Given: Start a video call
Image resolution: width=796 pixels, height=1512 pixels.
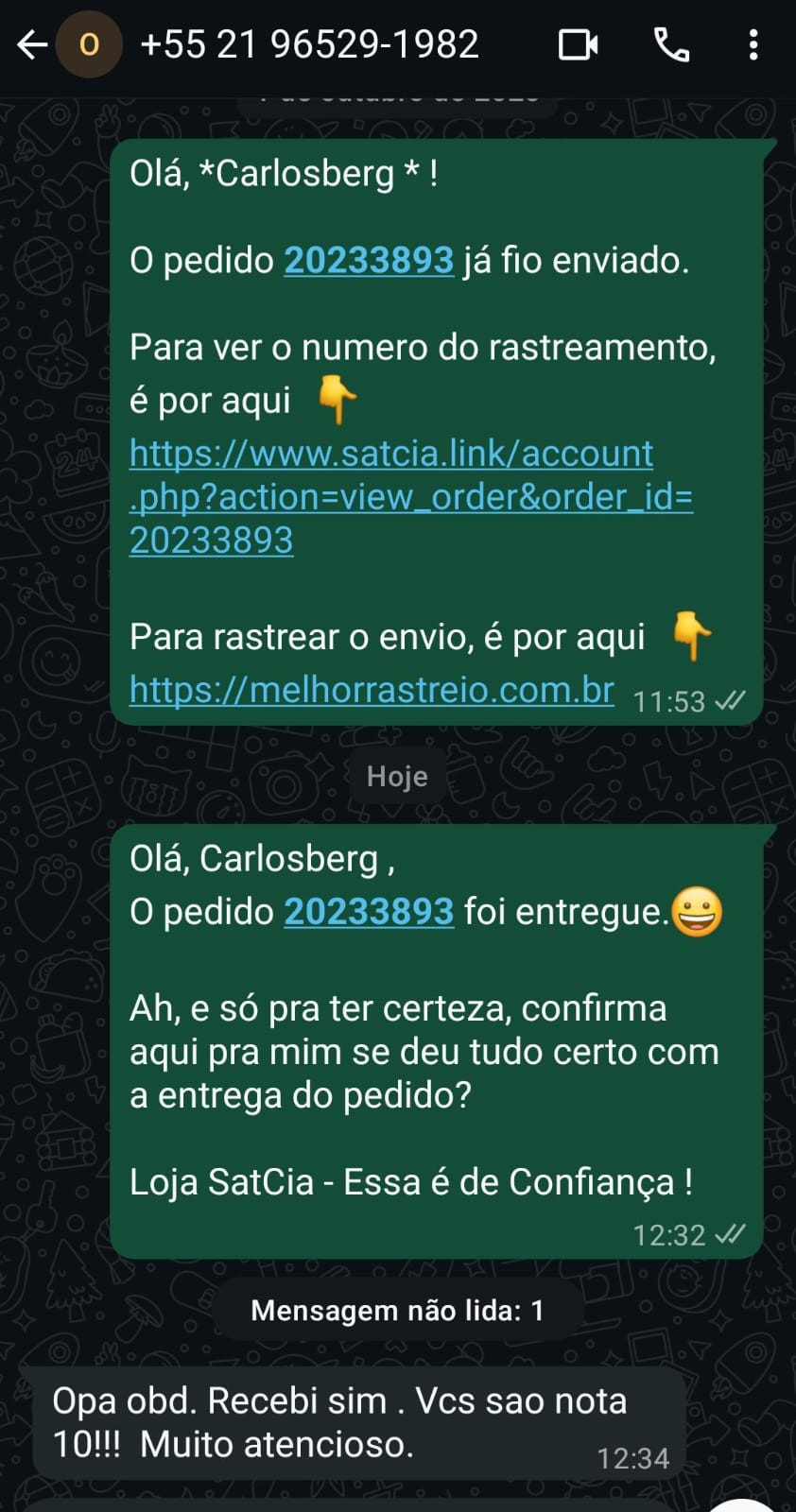Looking at the screenshot, I should (x=578, y=44).
